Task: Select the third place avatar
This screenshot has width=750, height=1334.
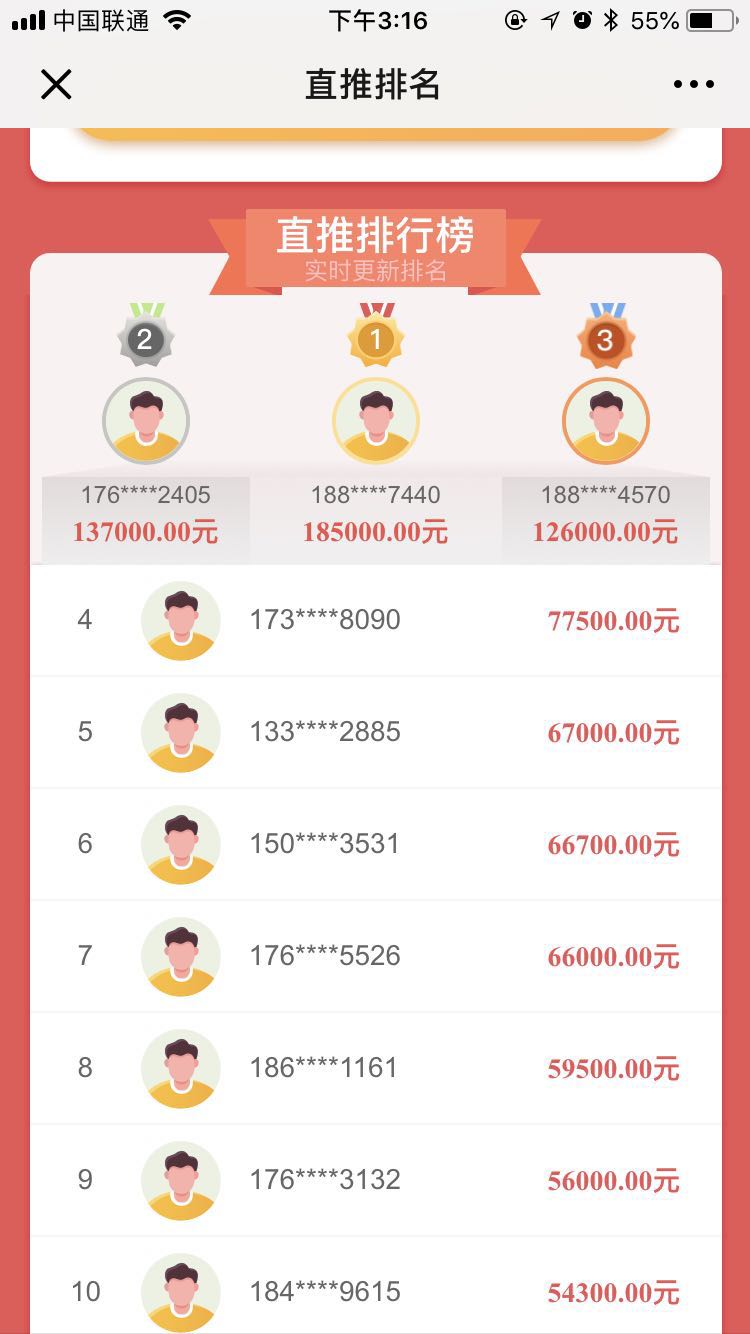Action: point(606,421)
